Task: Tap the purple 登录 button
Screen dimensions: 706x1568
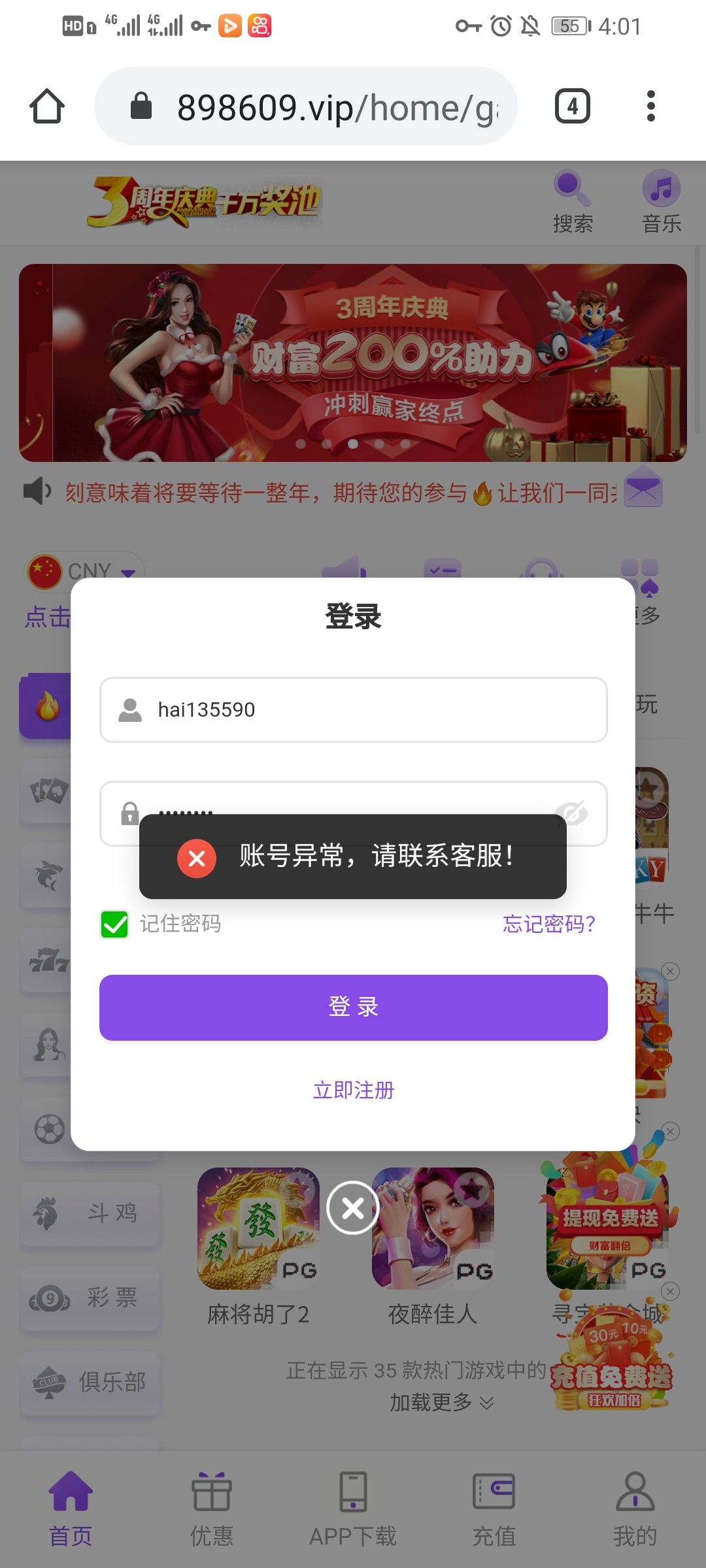Action: tap(353, 1007)
